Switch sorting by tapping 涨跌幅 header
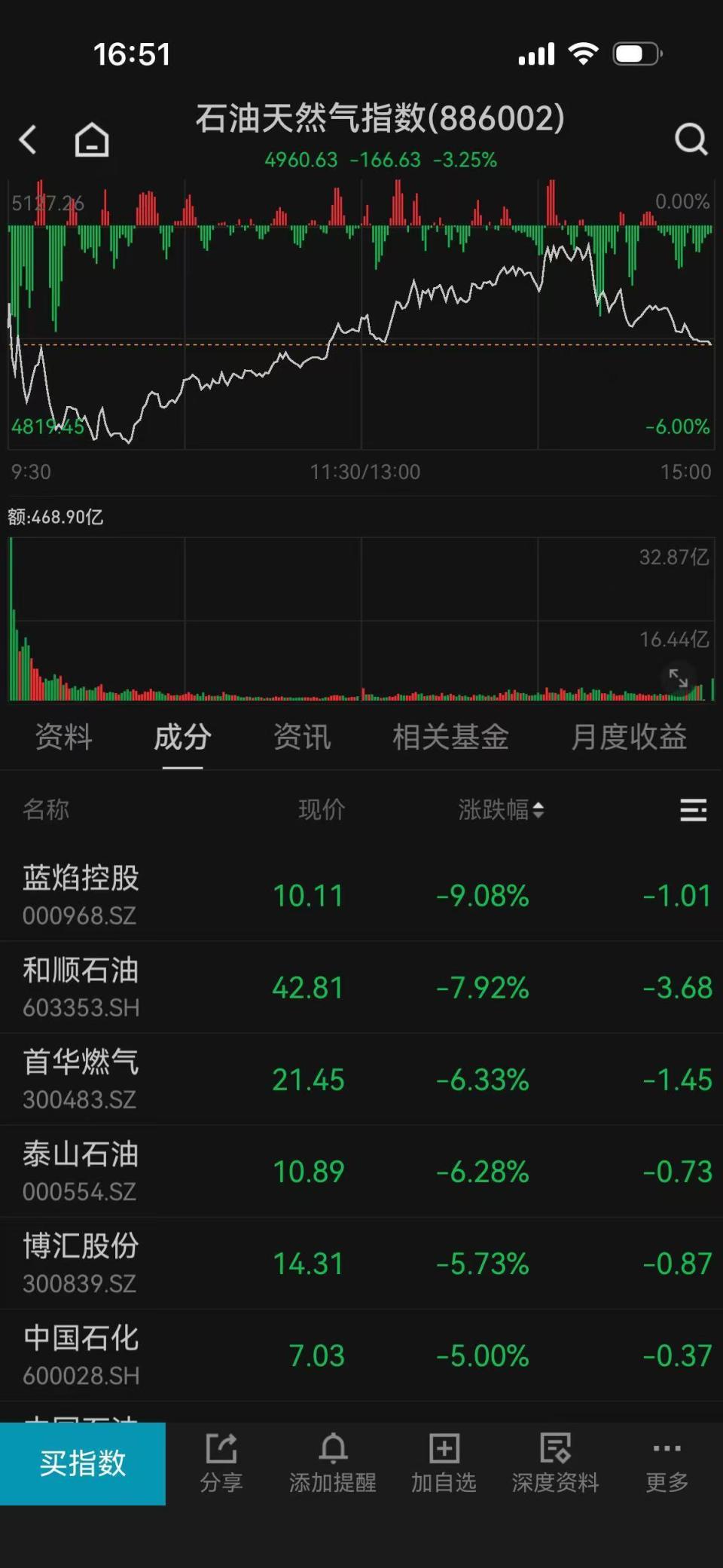This screenshot has width=723, height=1568. [x=499, y=811]
